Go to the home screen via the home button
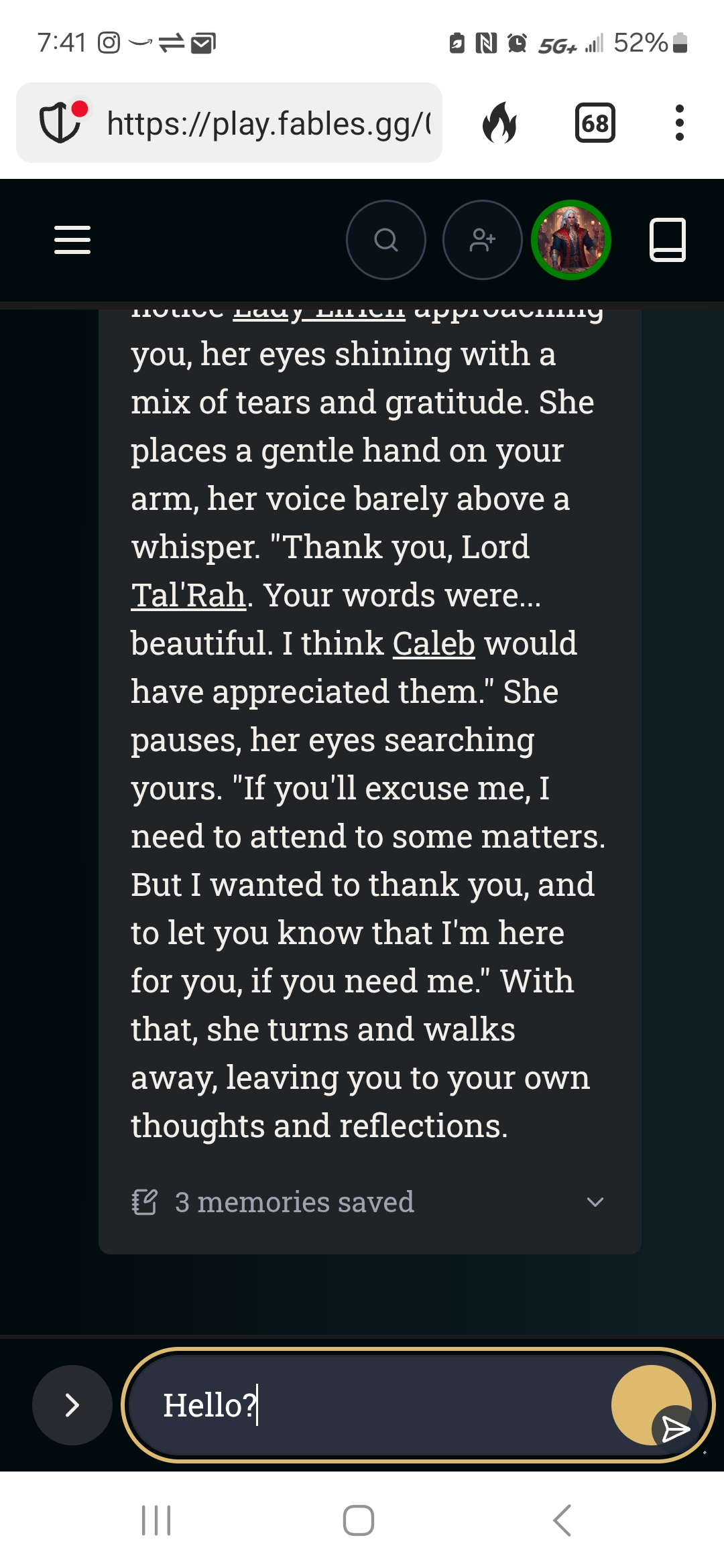Screen dimensions: 724x1568 tap(359, 1520)
